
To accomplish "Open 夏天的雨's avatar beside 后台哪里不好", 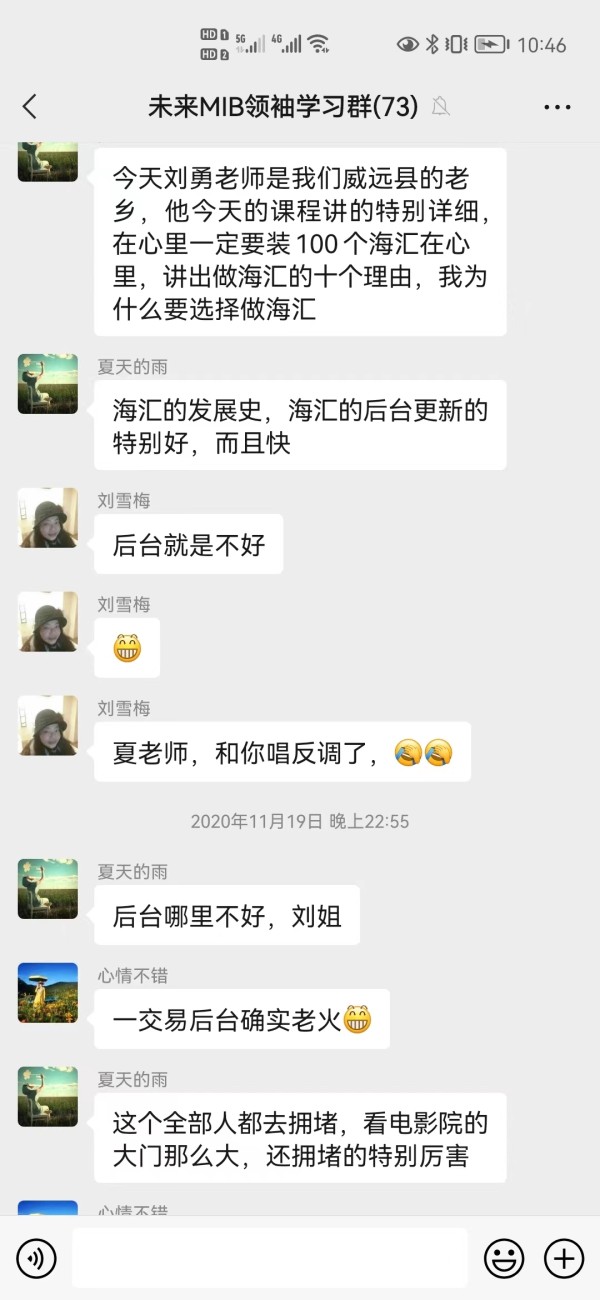I will [x=48, y=889].
